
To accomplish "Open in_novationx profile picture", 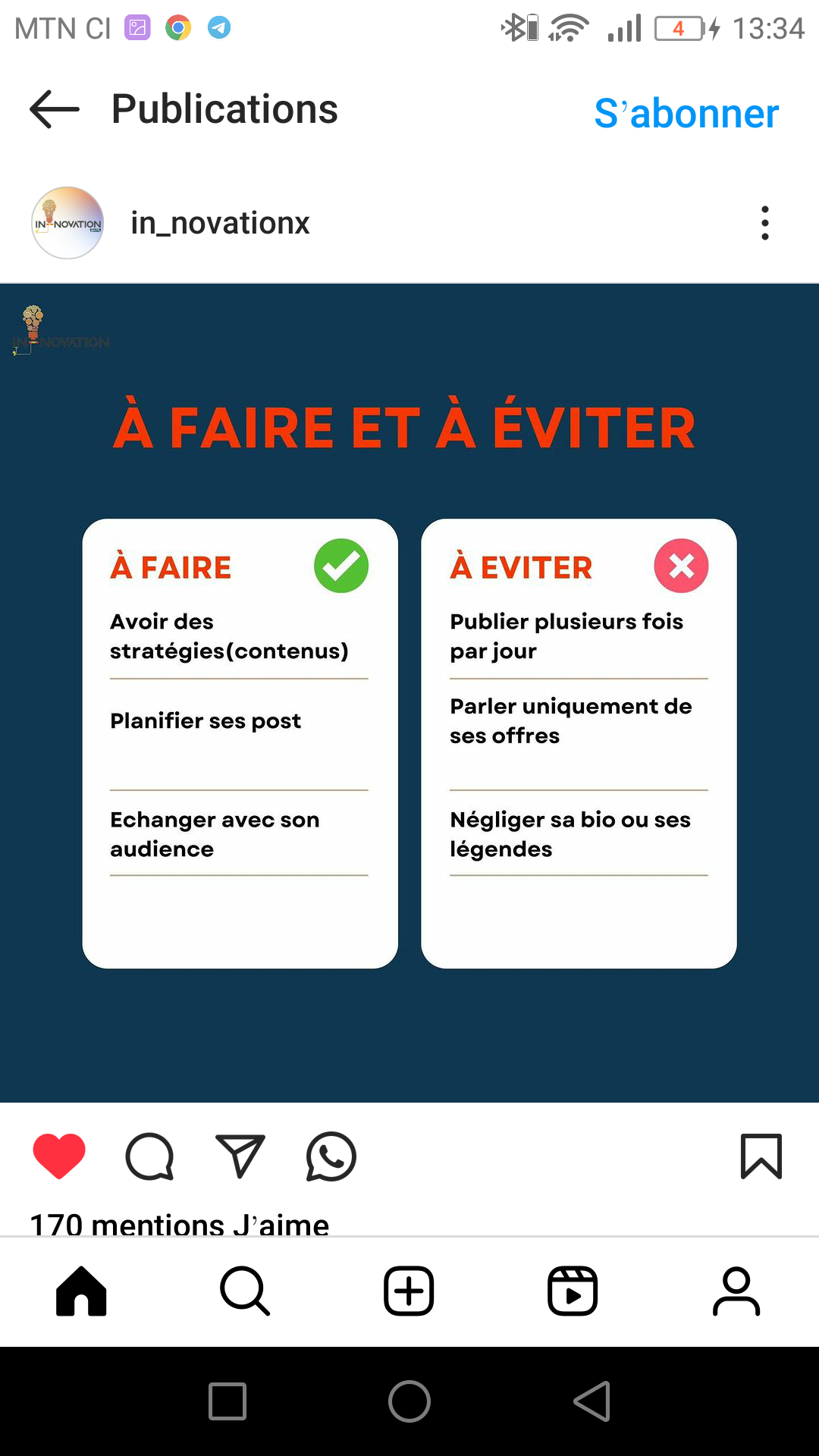I will 67,223.
